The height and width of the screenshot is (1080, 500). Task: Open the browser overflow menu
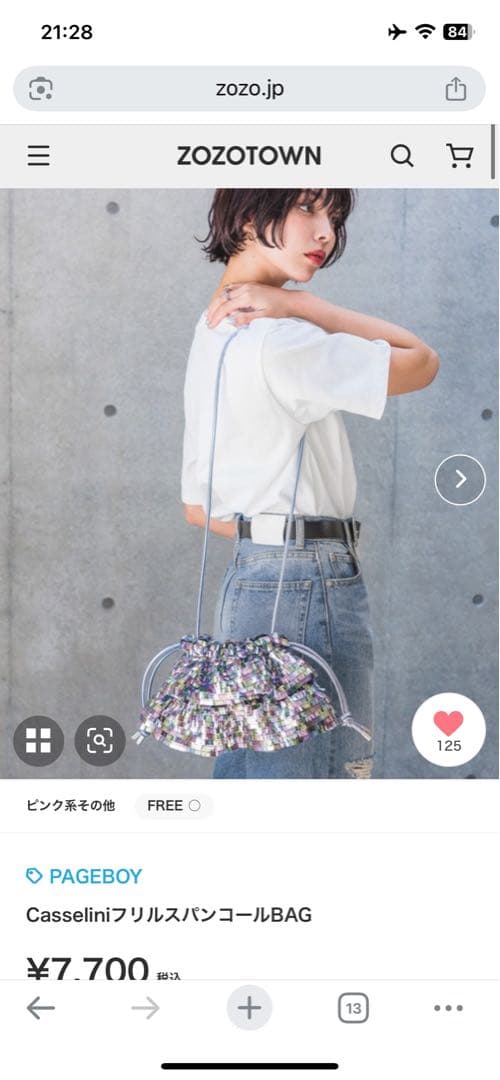coord(448,1008)
